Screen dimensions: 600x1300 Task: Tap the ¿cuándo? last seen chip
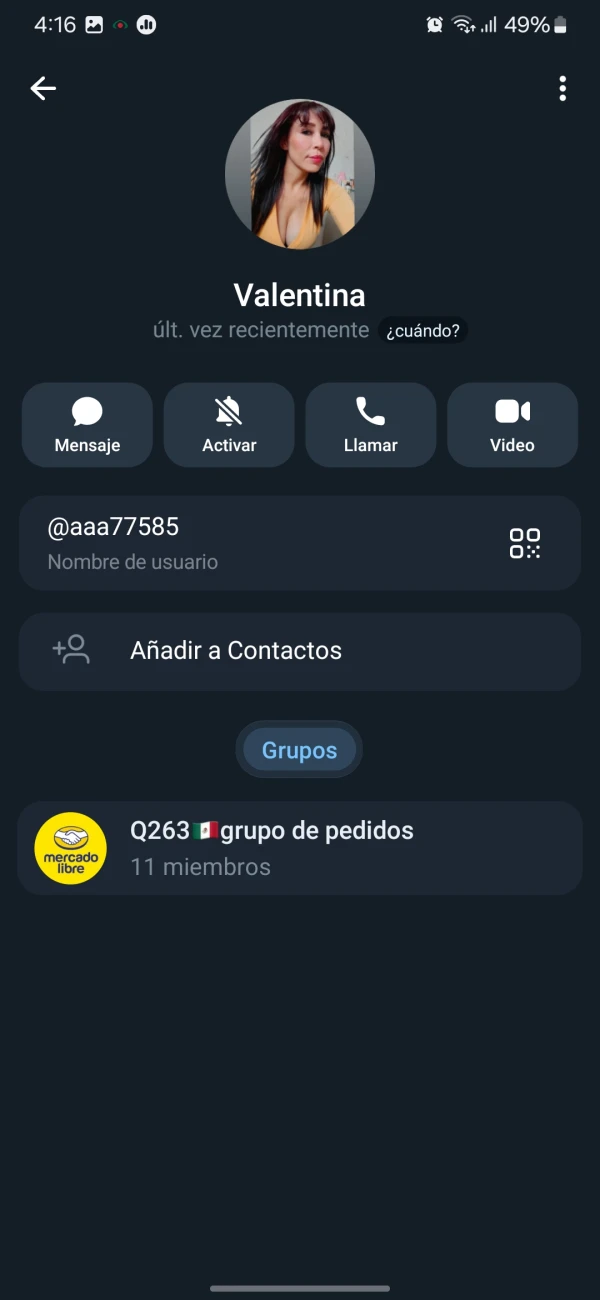pos(423,330)
